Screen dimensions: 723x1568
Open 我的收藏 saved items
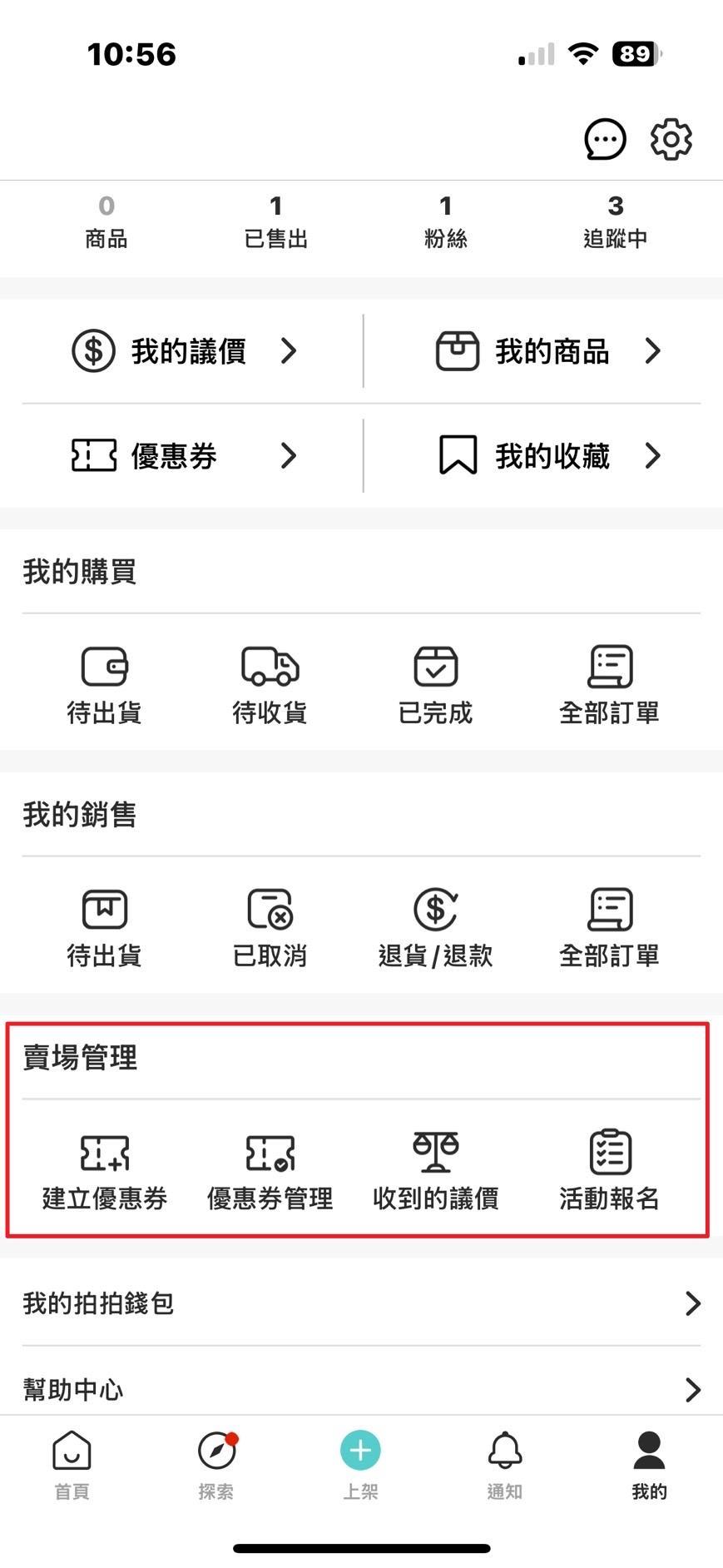tap(549, 456)
